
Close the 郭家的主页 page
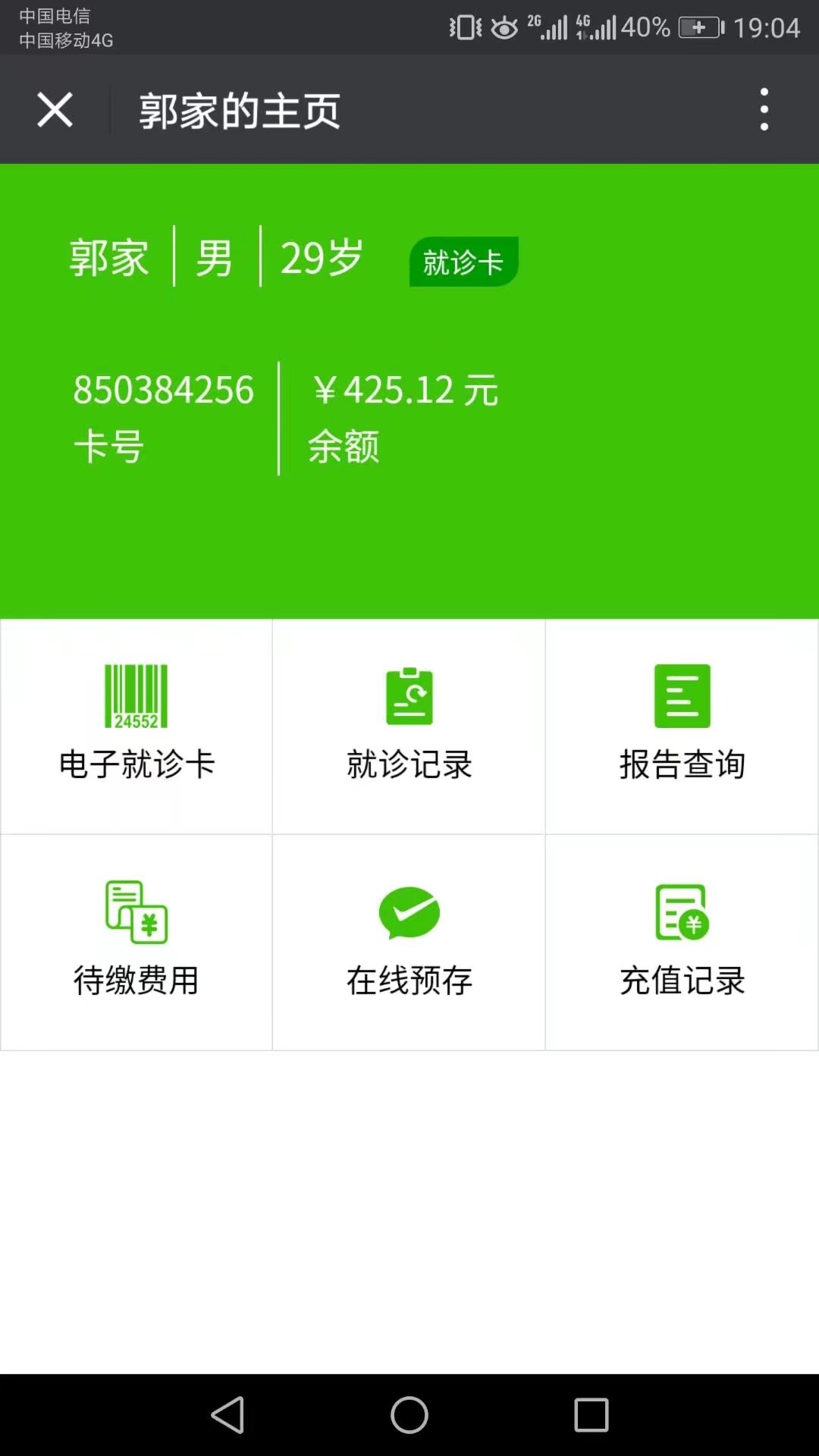tap(55, 110)
